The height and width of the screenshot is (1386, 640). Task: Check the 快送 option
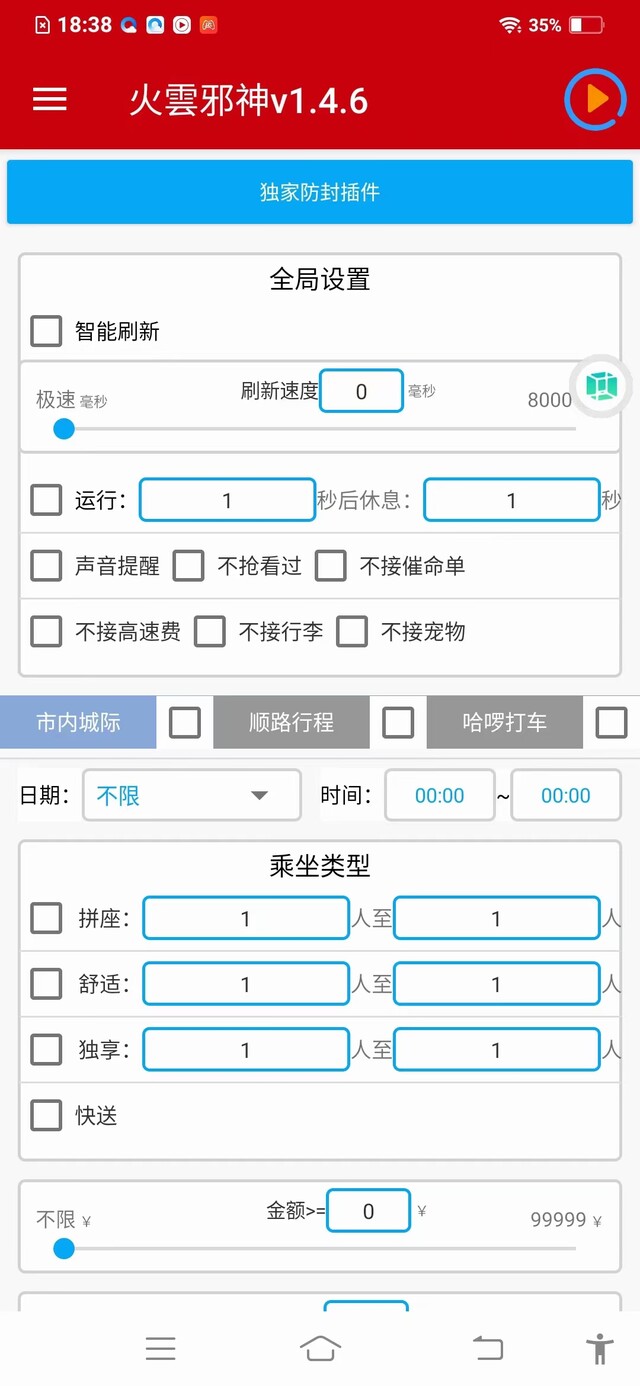pyautogui.click(x=46, y=1115)
